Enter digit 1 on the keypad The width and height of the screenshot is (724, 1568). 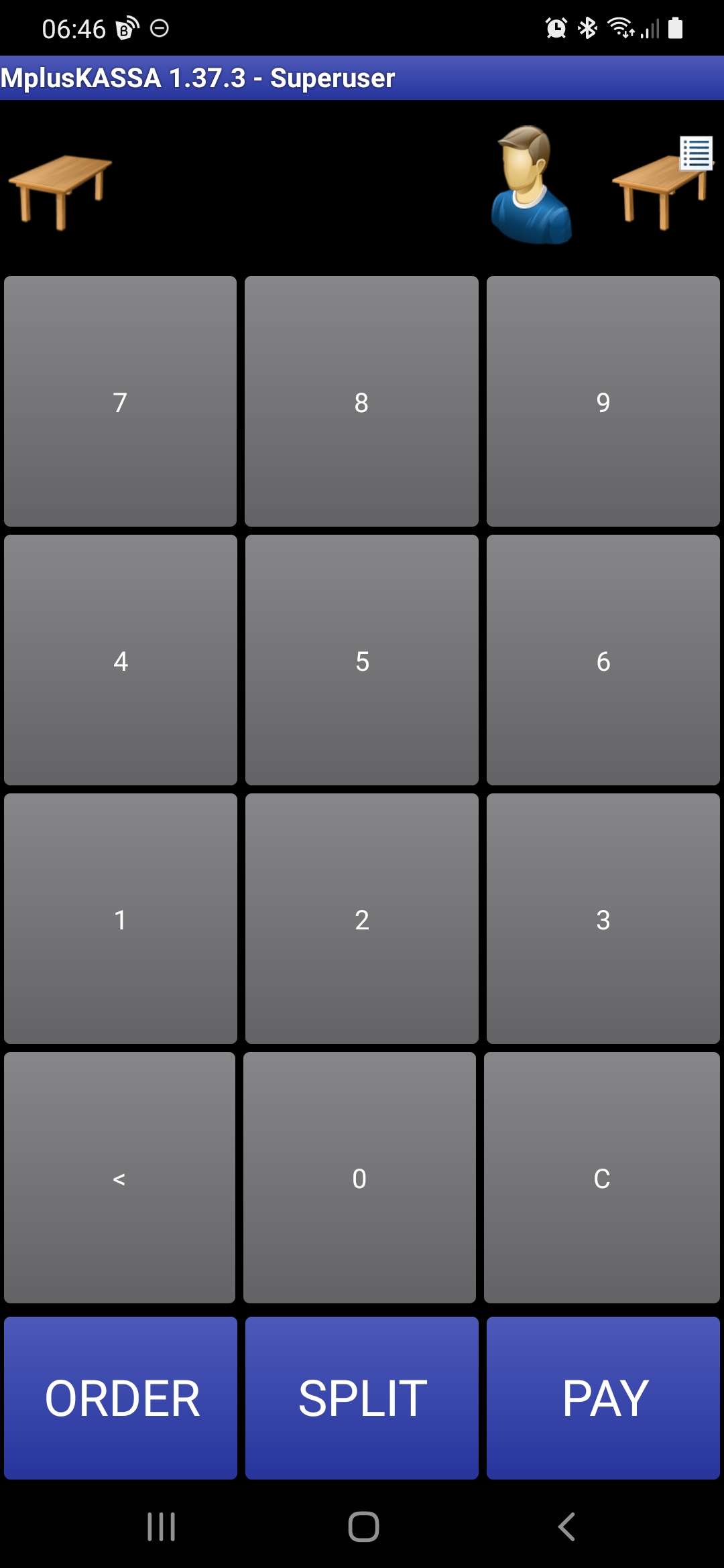[x=121, y=919]
